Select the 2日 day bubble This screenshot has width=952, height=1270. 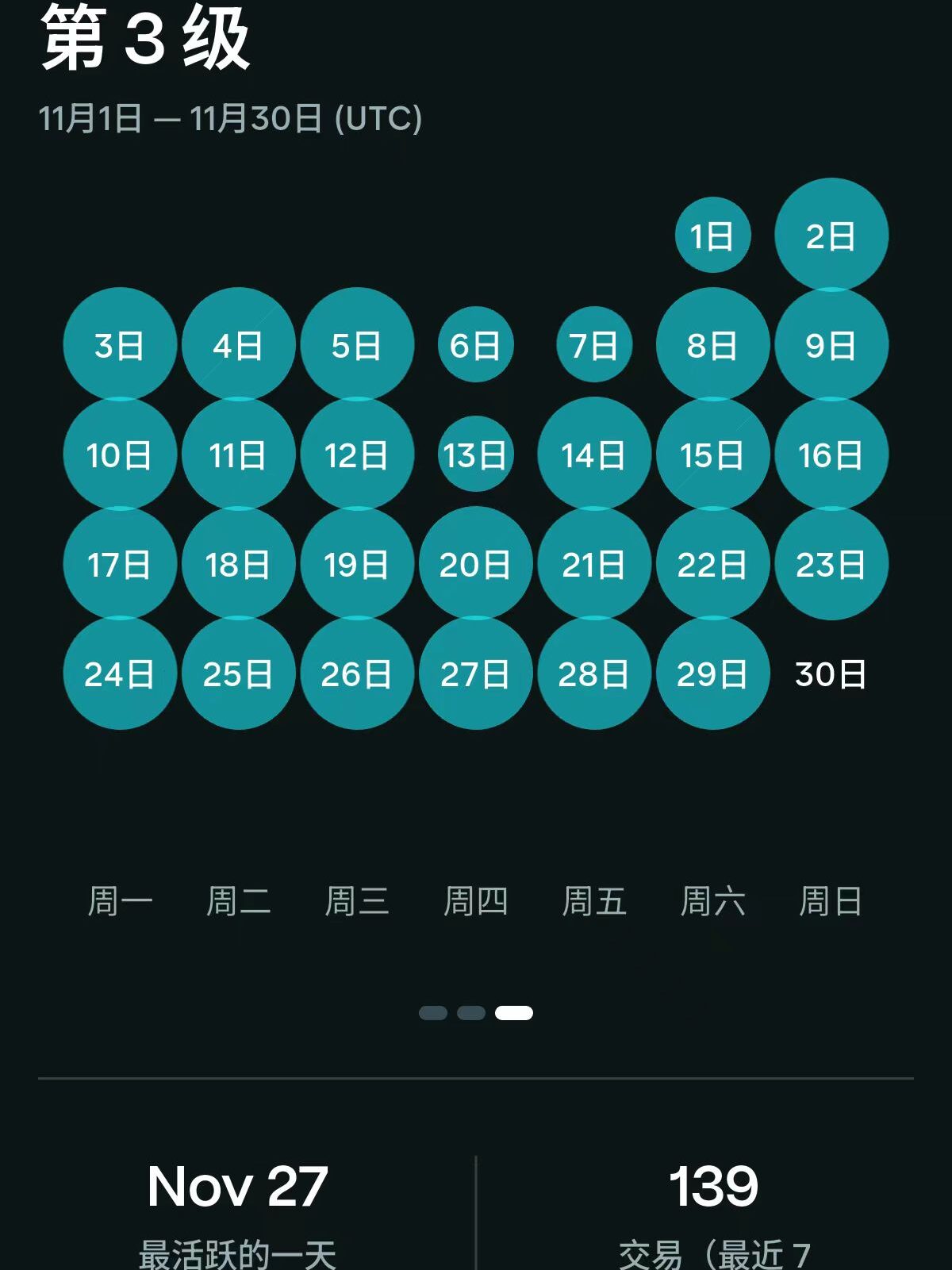click(x=831, y=236)
